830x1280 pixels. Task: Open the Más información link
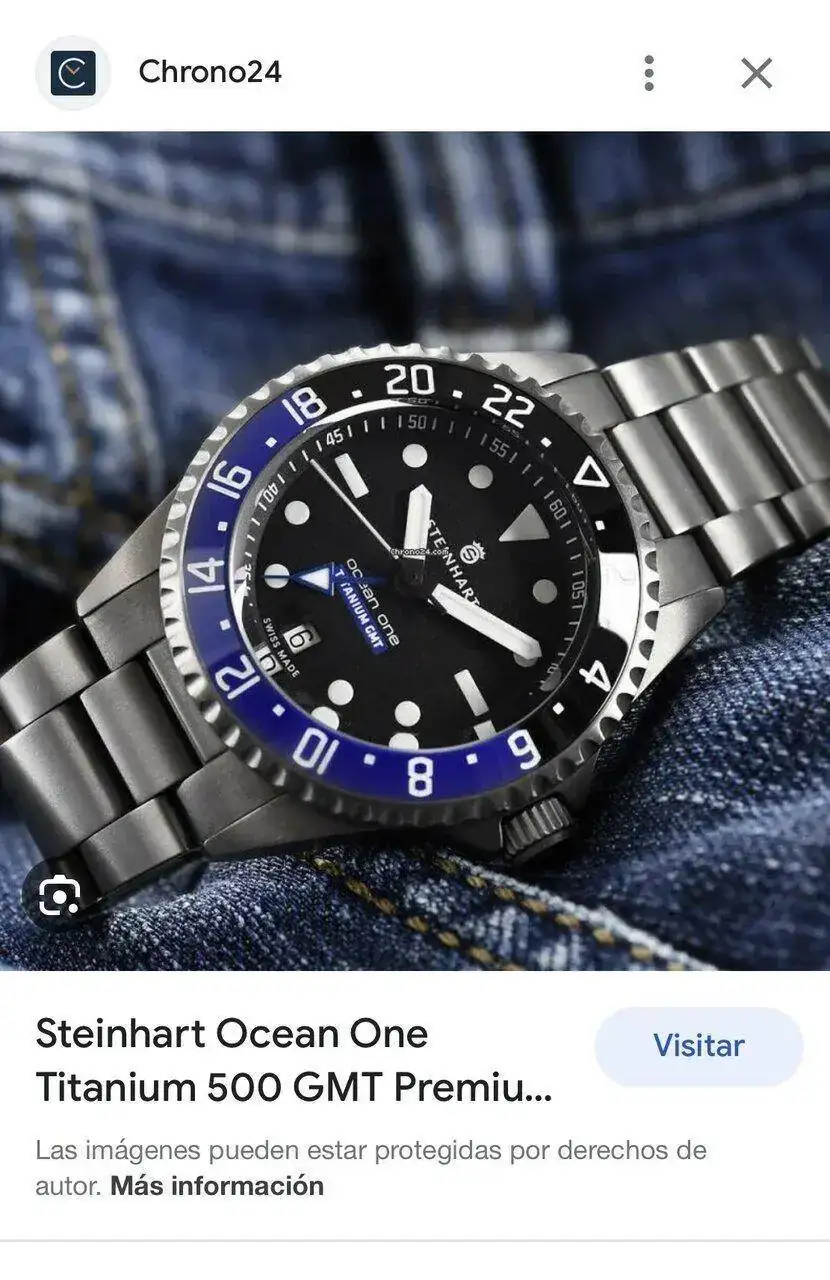pos(217,1186)
